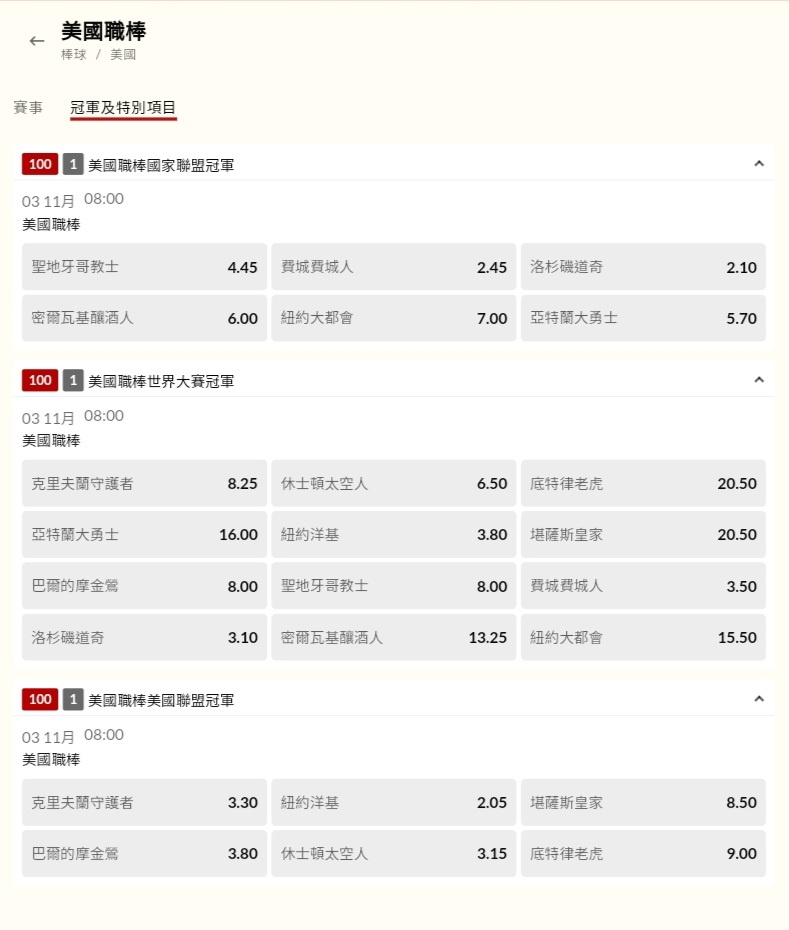
Task: Switch to the 賽事 tab
Action: pos(28,107)
